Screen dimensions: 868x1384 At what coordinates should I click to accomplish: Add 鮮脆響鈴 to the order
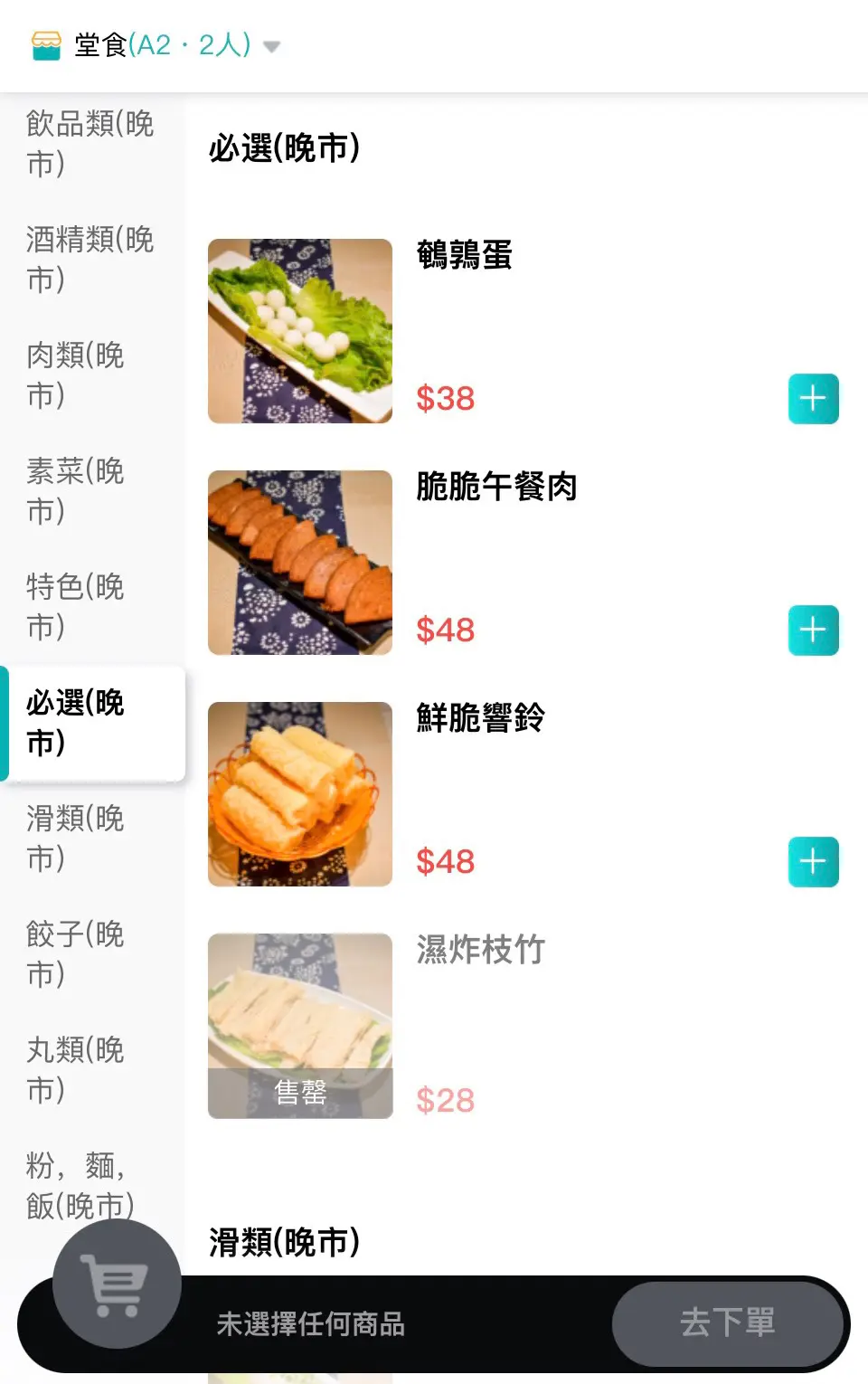click(813, 862)
